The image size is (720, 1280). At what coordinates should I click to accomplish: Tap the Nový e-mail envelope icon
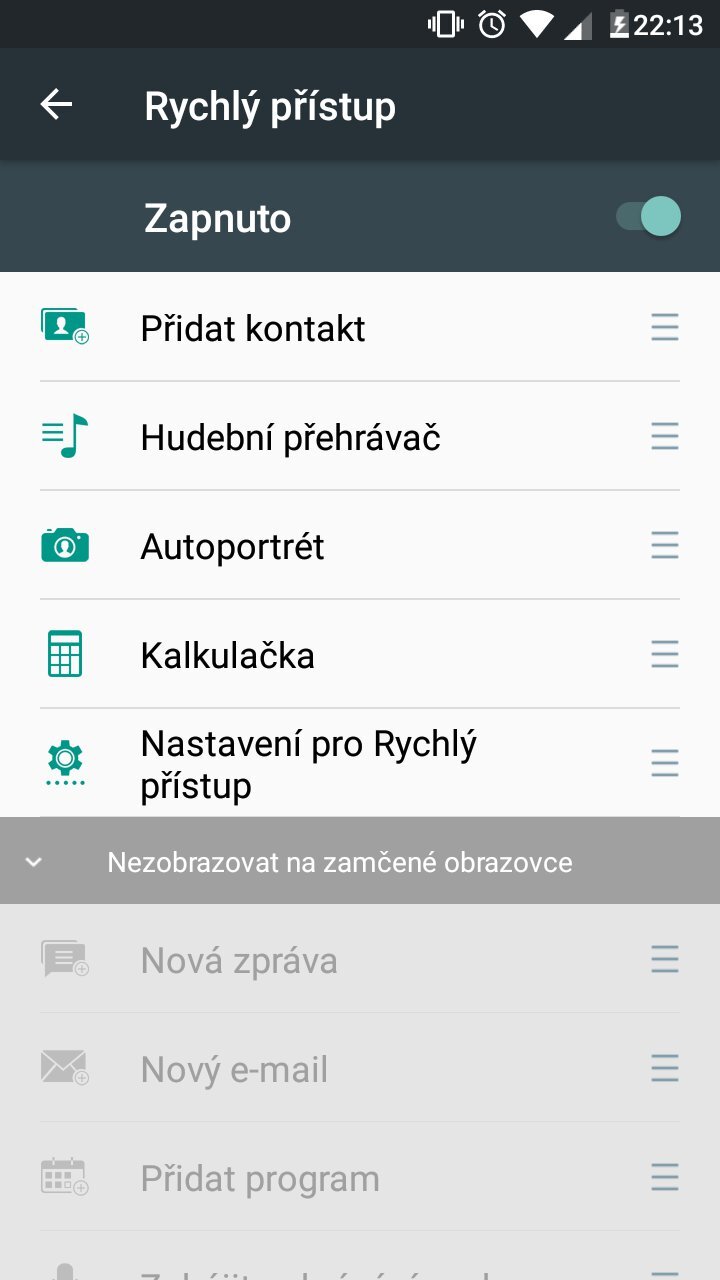pos(64,1068)
